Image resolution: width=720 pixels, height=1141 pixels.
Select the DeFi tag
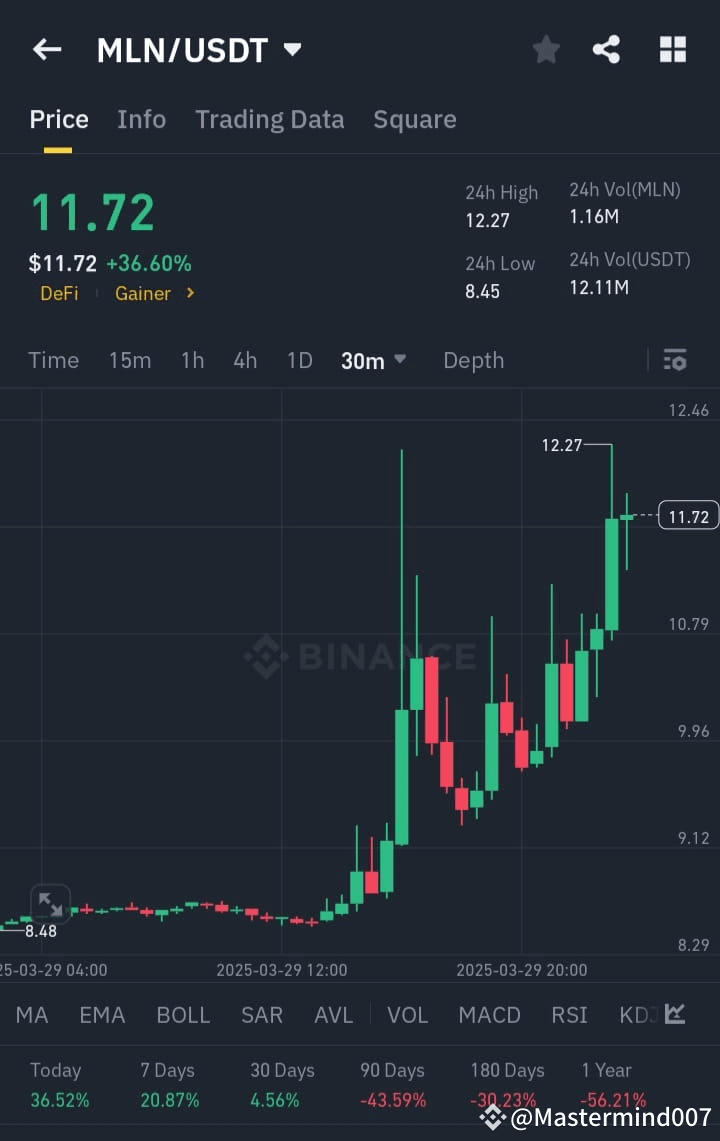coord(59,294)
